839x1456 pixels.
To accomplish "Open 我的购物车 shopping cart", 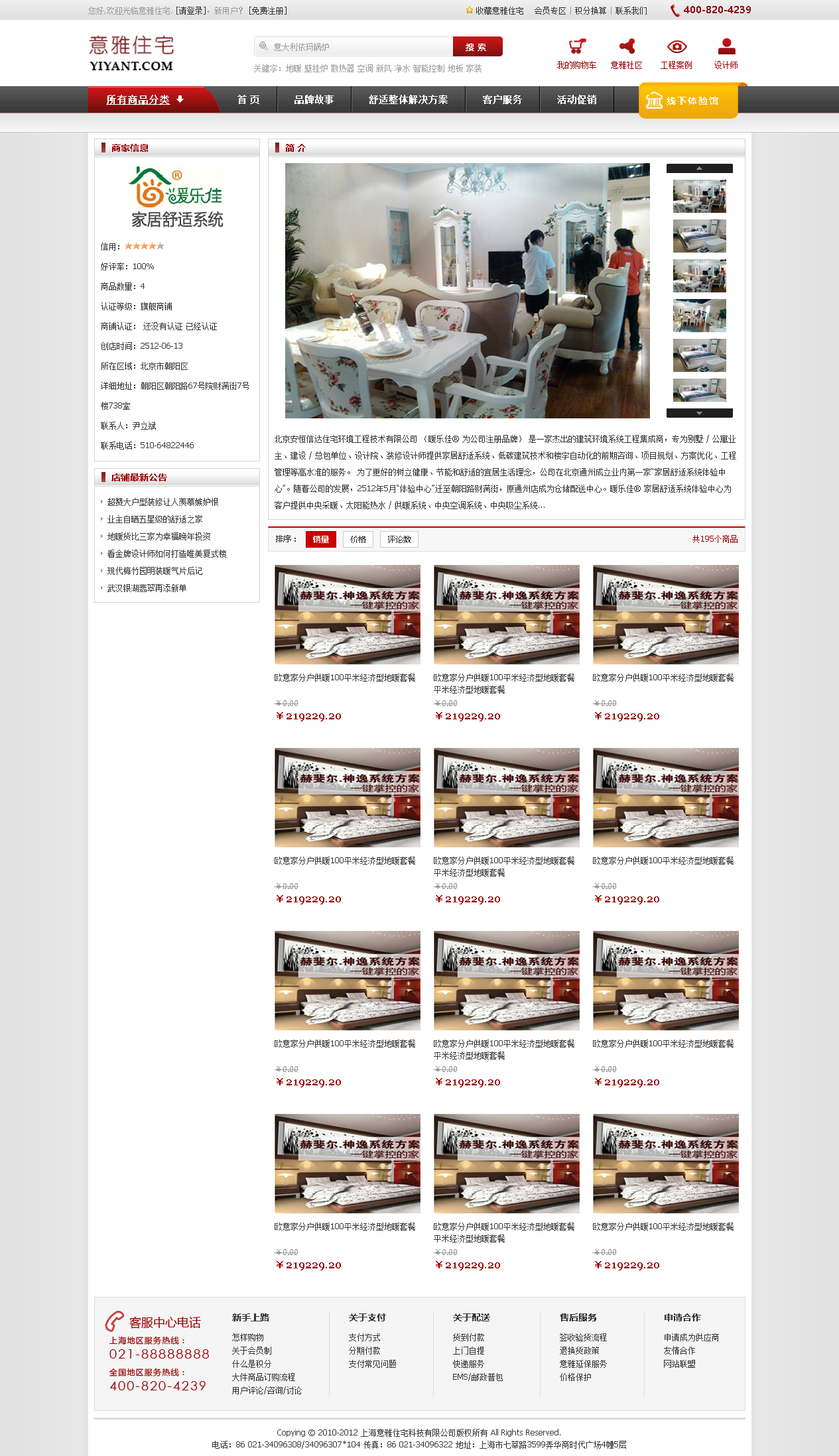I will [x=576, y=54].
